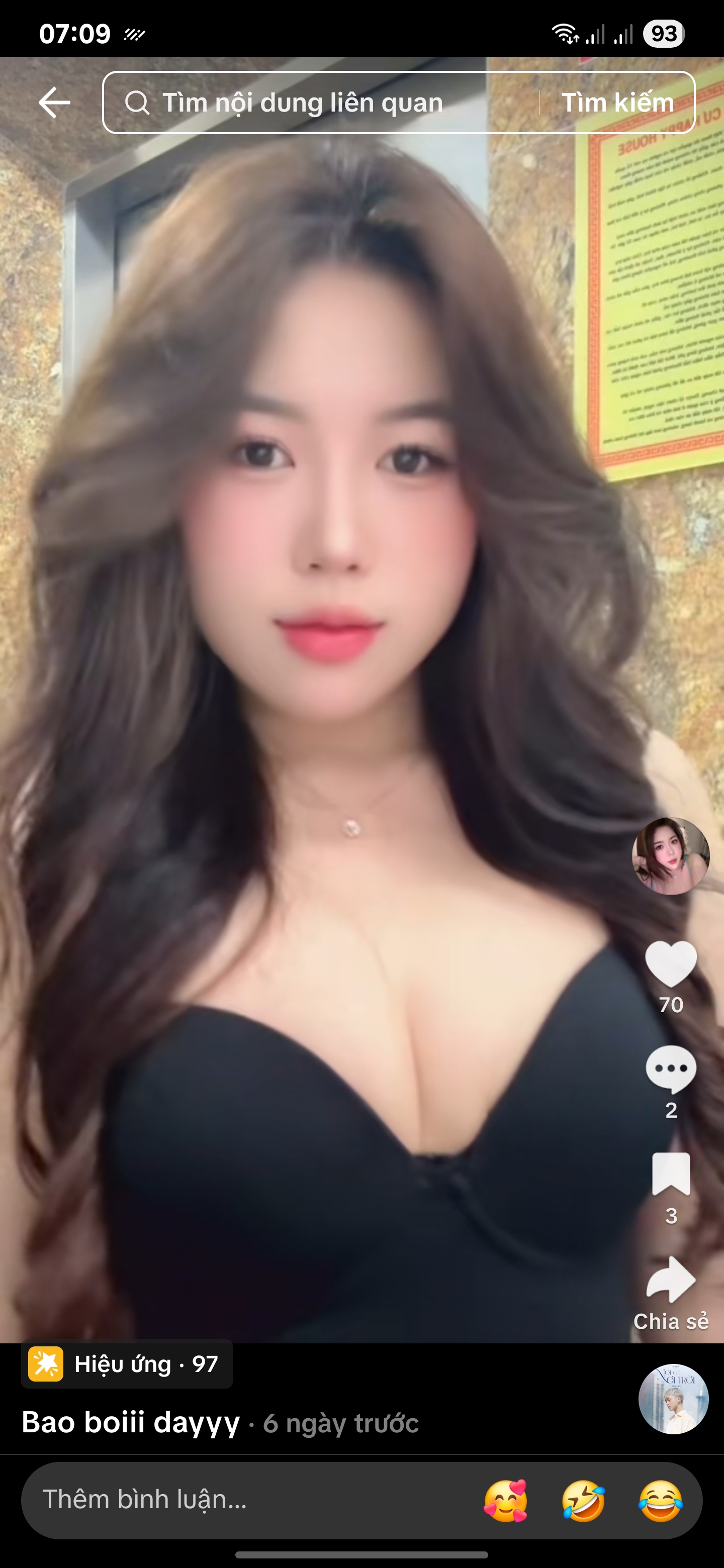Send the tears of joy emoji

661,1501
